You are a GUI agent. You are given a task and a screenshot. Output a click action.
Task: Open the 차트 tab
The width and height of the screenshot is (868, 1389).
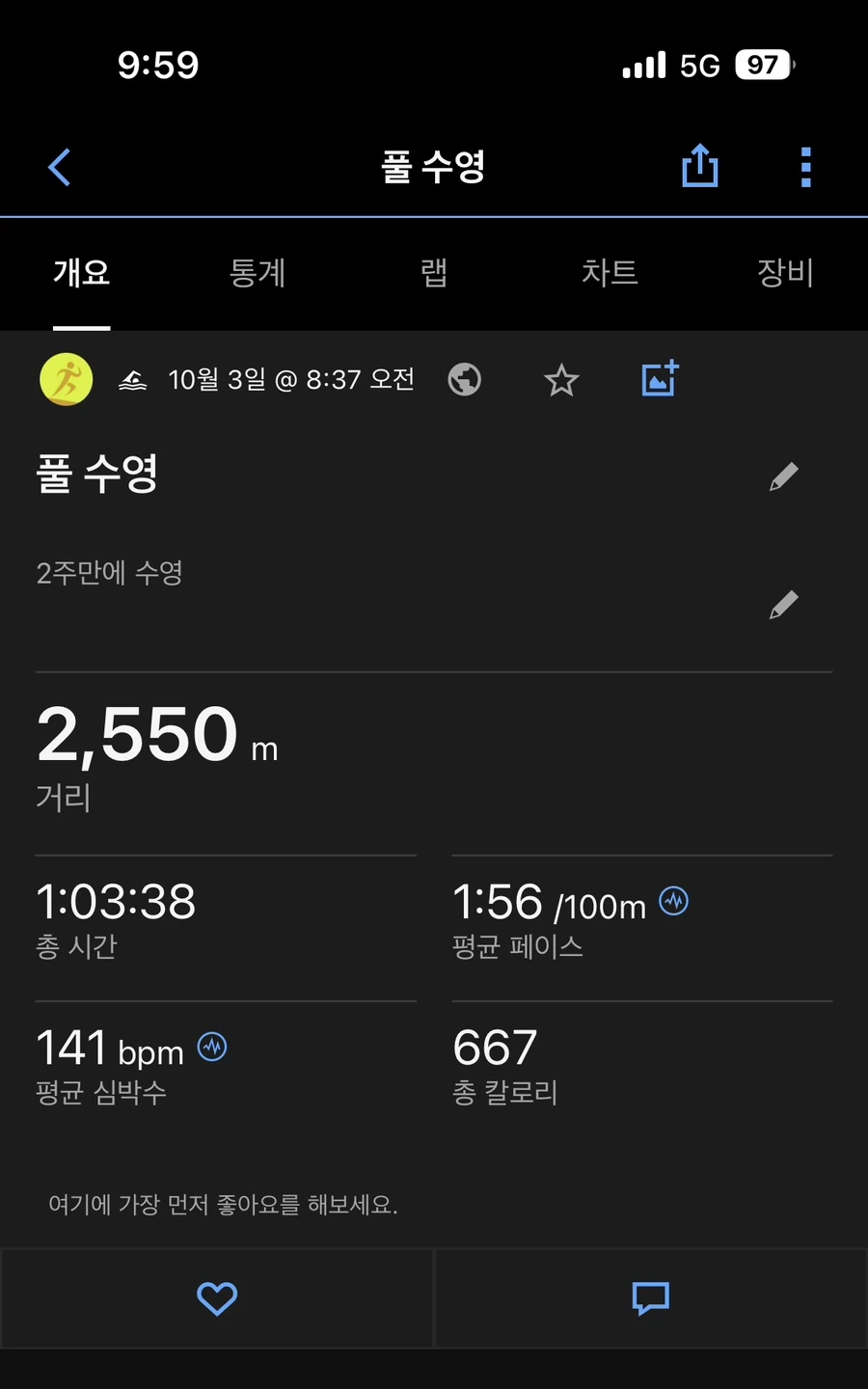coord(610,273)
